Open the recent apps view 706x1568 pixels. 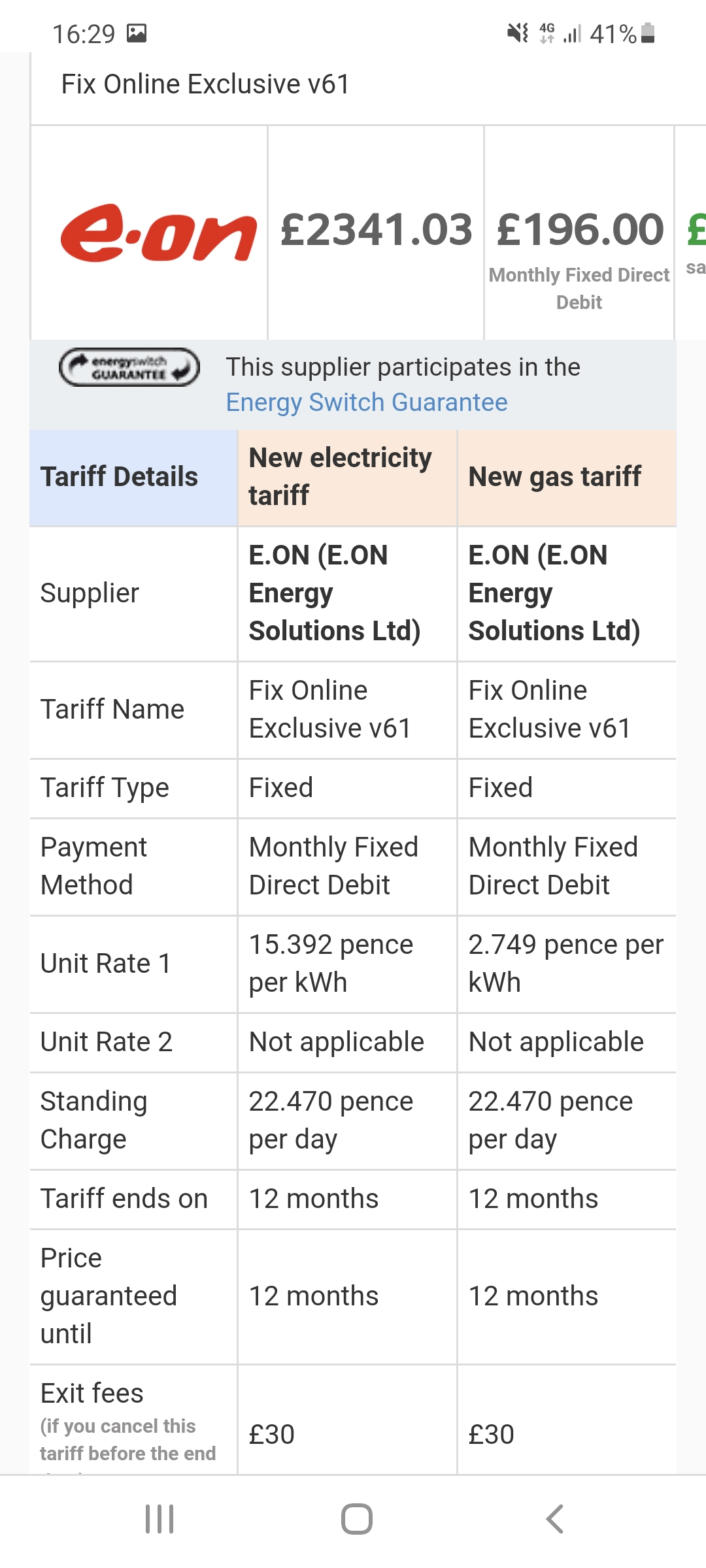[x=160, y=1519]
